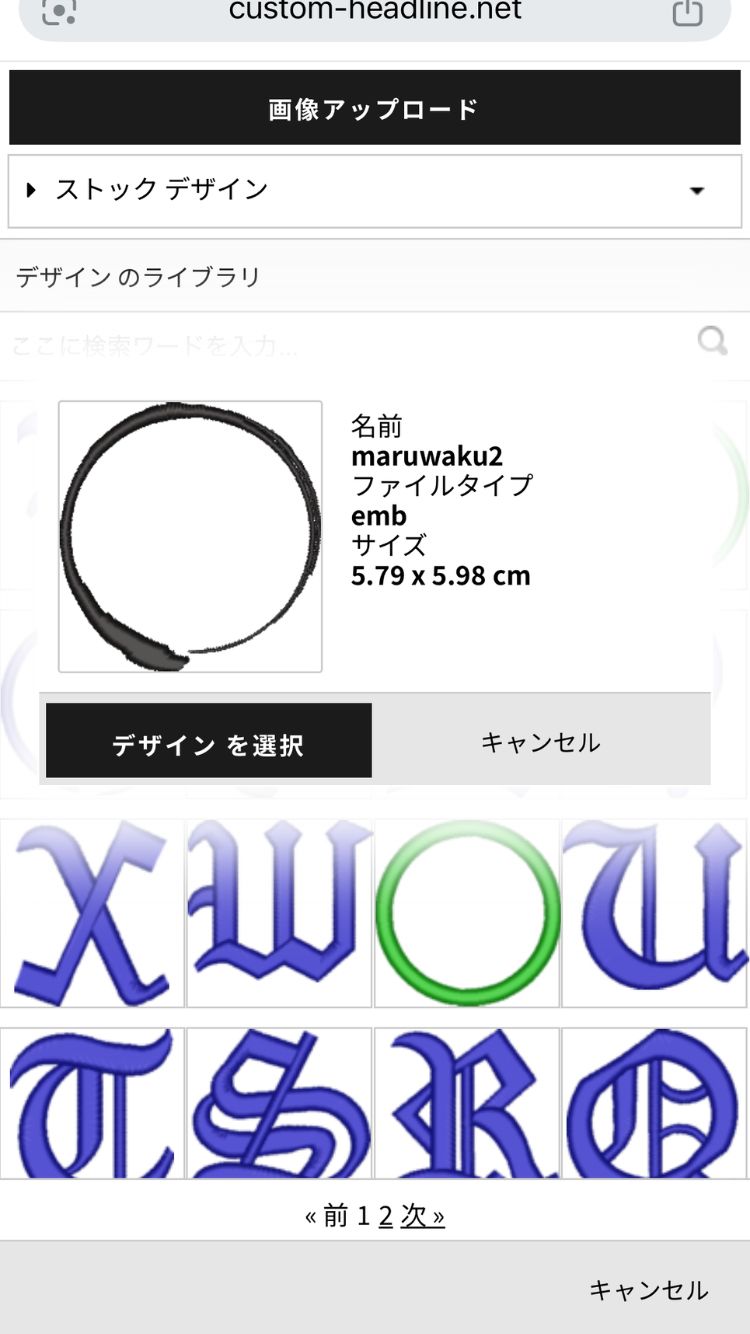Go to page 2 of designs
The image size is (750, 1334).
pyautogui.click(x=386, y=1216)
